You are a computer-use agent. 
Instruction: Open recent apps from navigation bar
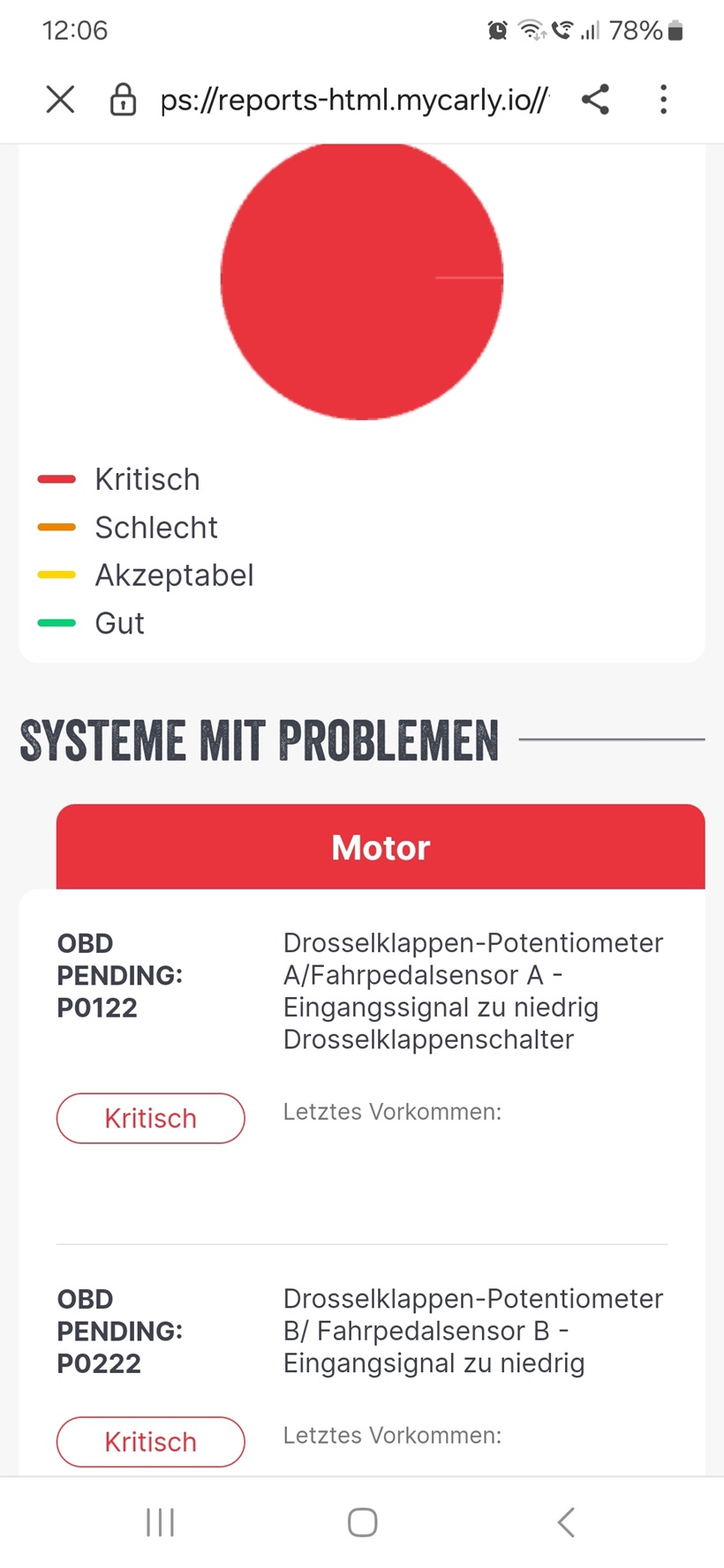click(160, 1522)
